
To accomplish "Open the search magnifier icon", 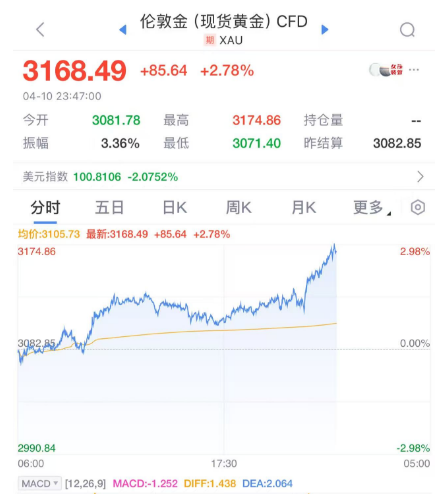I will point(408,30).
